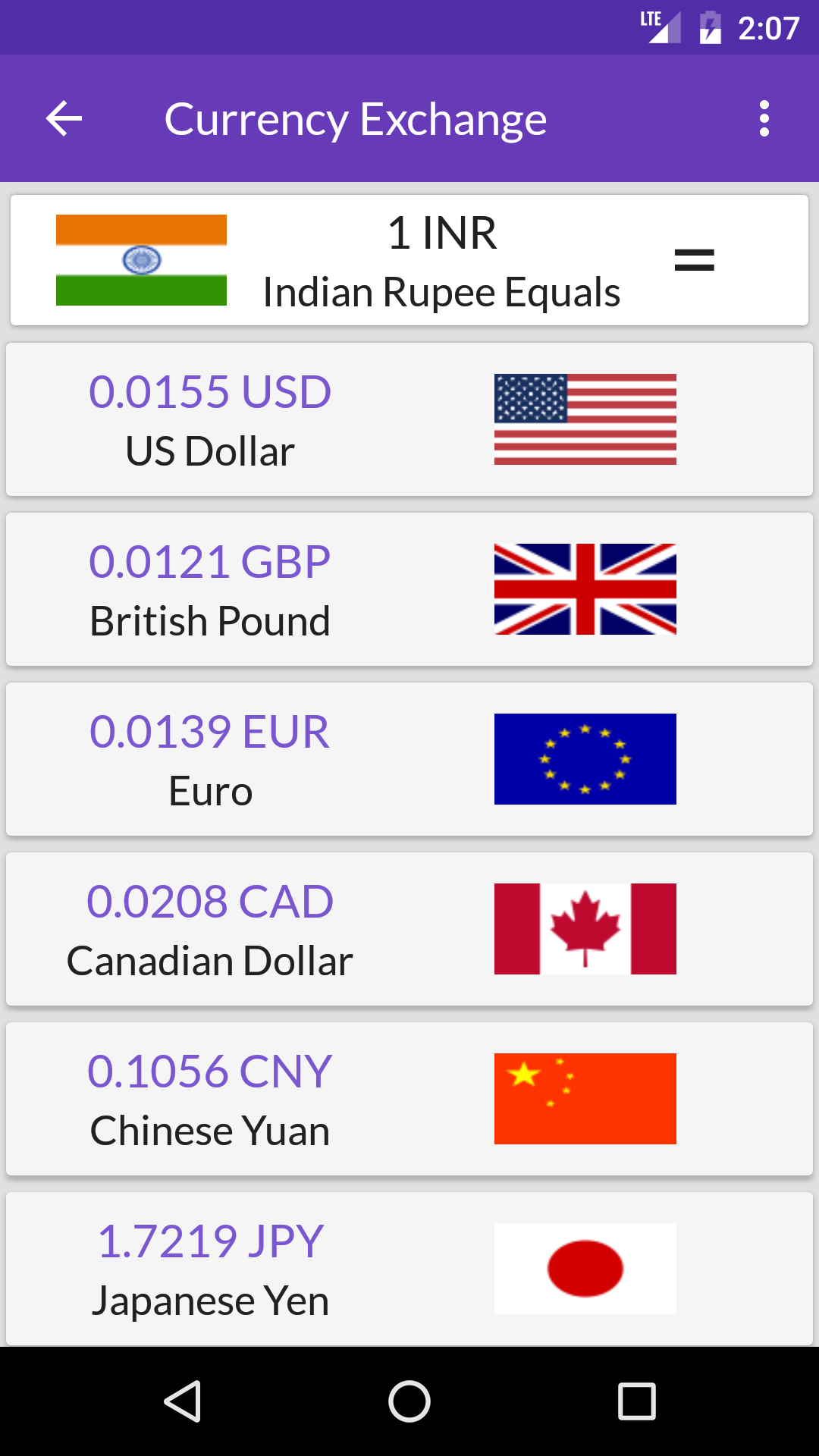Open the Canadian Dollar entry
The image size is (819, 1456).
pyautogui.click(x=409, y=930)
